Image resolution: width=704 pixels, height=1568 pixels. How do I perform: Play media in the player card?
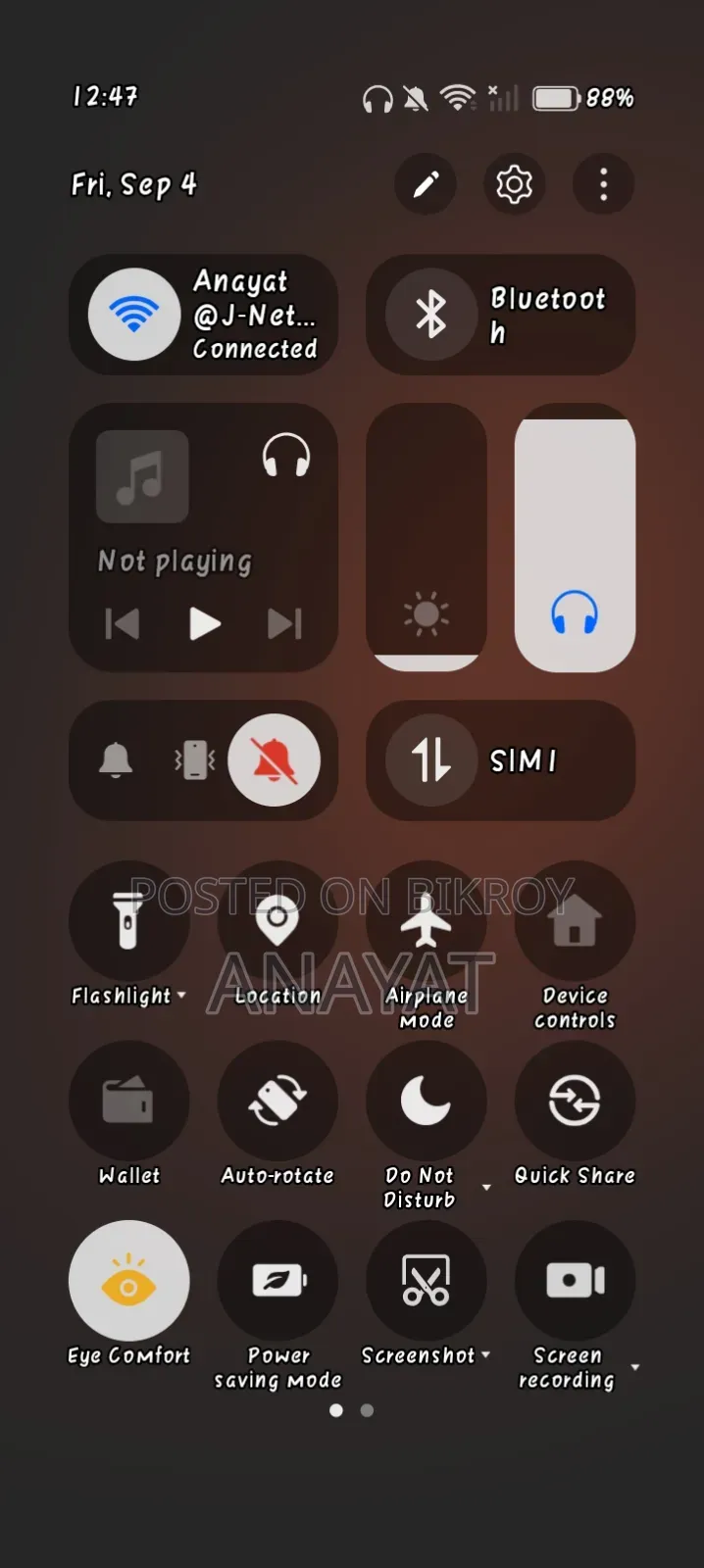click(204, 623)
